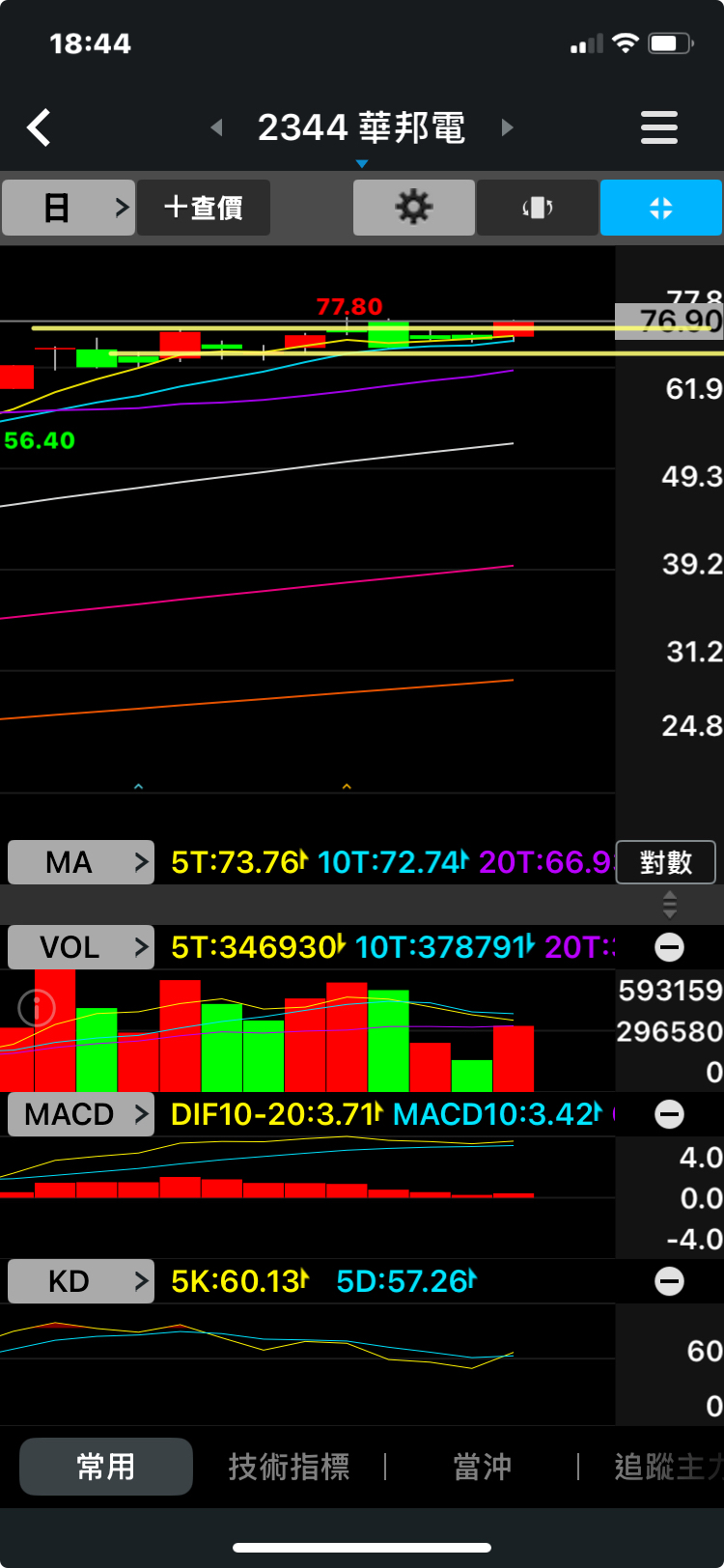Tap the 十查價 crosshair price button
Screen dimensions: 724x1568
204,208
